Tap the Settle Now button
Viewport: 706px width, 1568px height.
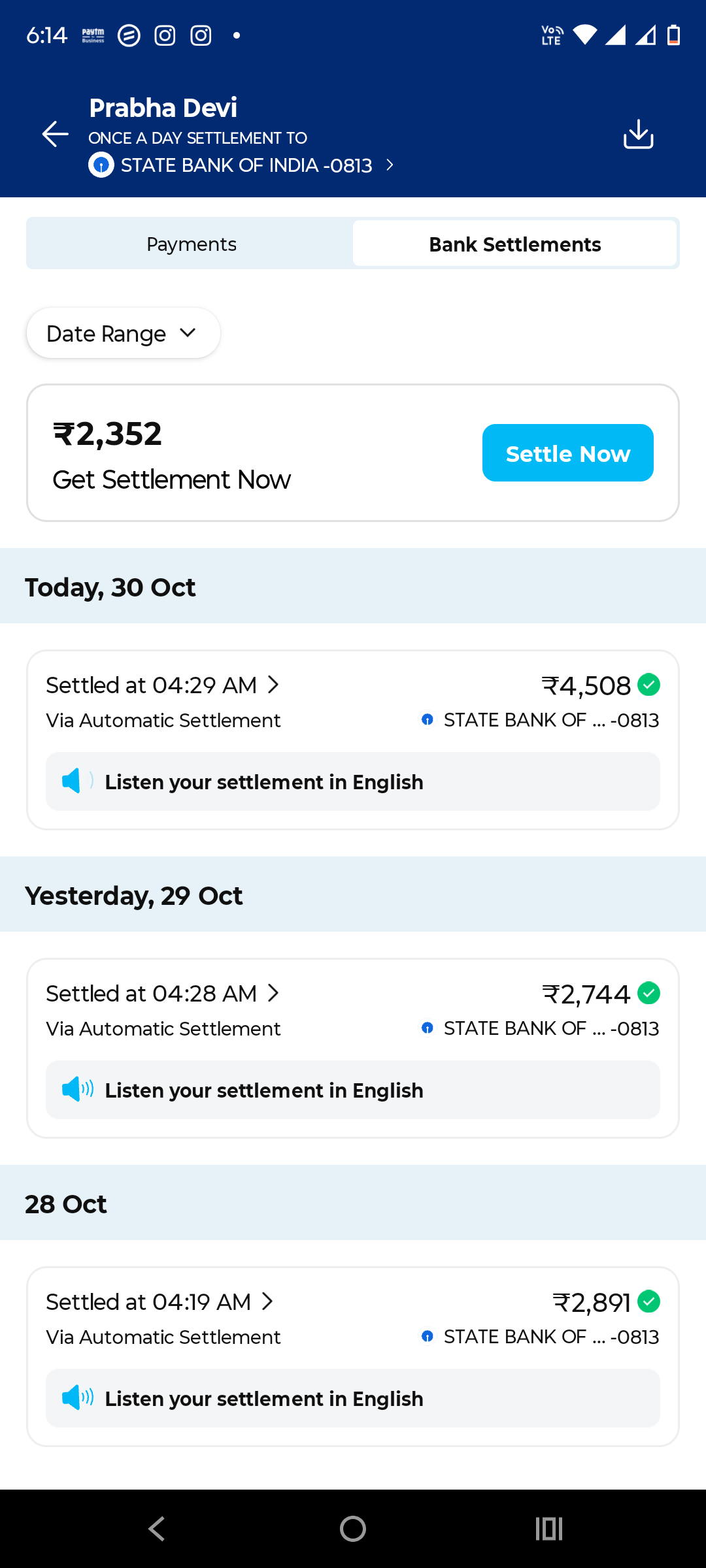[567, 453]
